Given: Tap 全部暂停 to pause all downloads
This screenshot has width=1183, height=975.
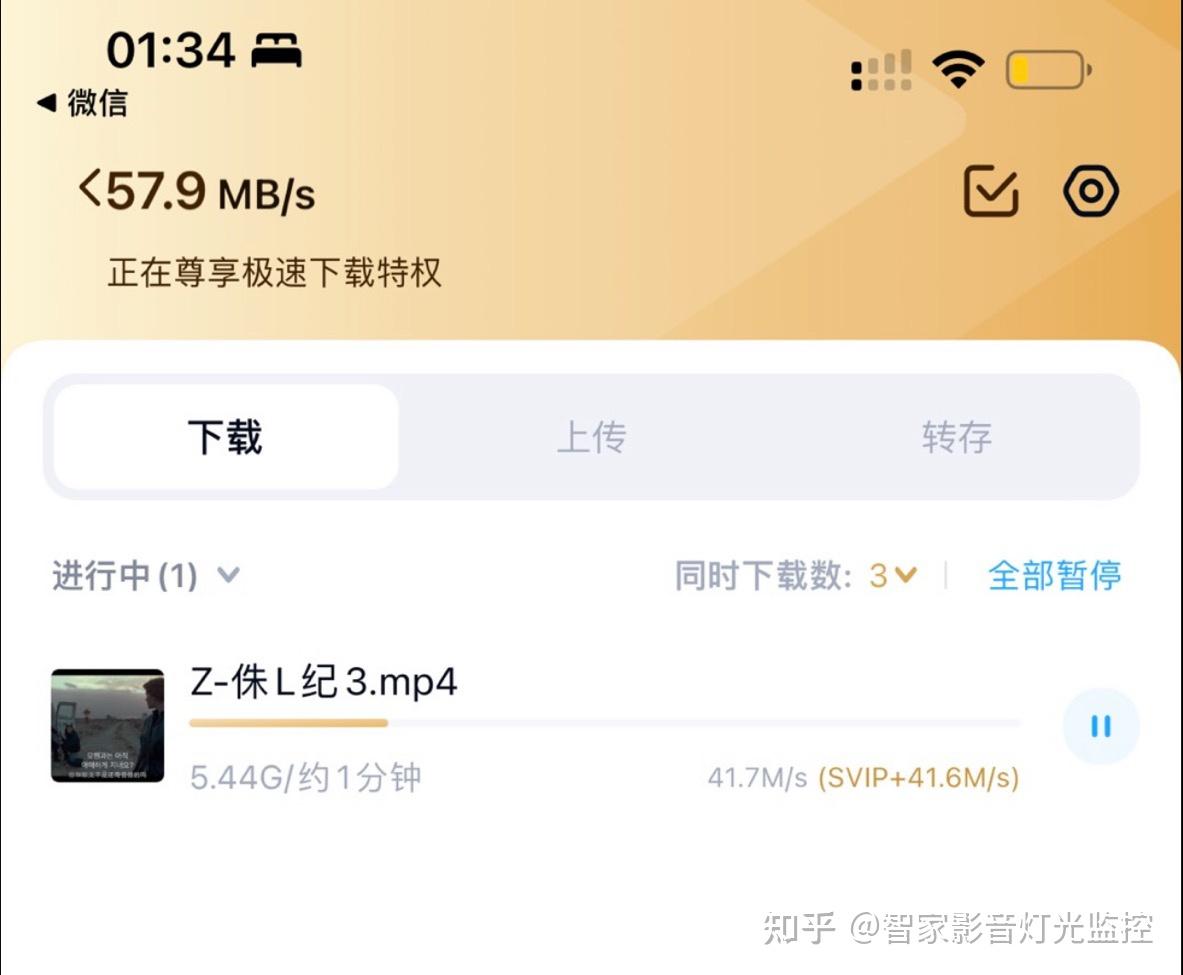Looking at the screenshot, I should point(1054,576).
